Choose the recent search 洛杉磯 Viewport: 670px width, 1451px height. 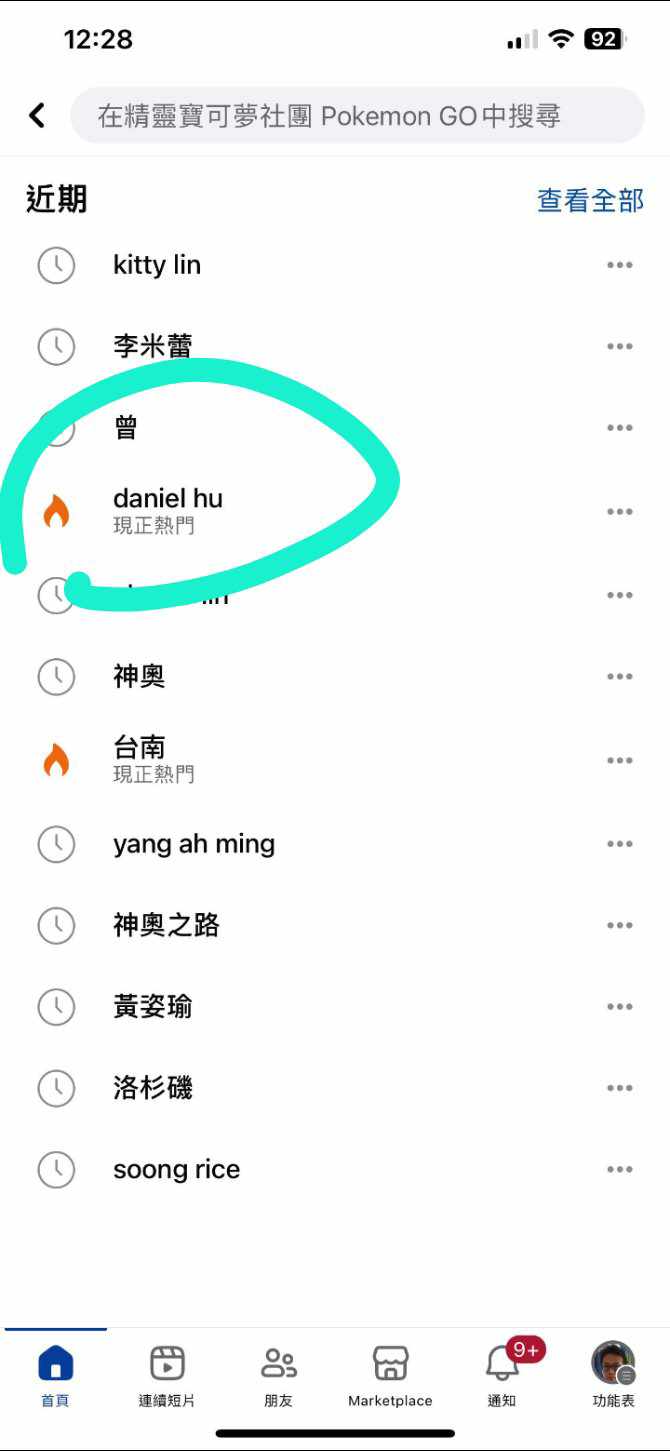(152, 1088)
